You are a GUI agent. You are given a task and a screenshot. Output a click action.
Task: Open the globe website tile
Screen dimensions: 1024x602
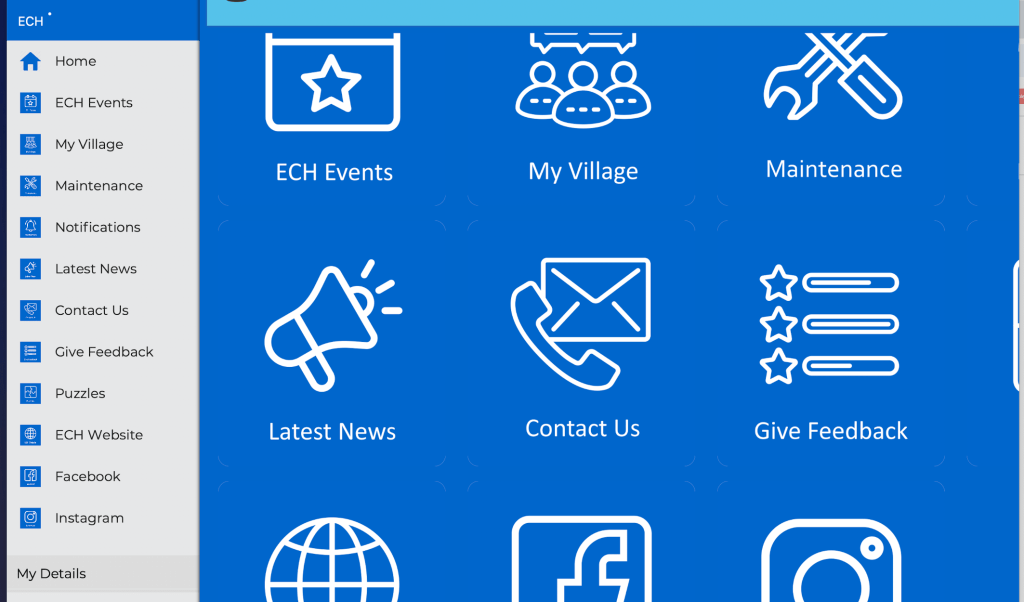pyautogui.click(x=333, y=560)
